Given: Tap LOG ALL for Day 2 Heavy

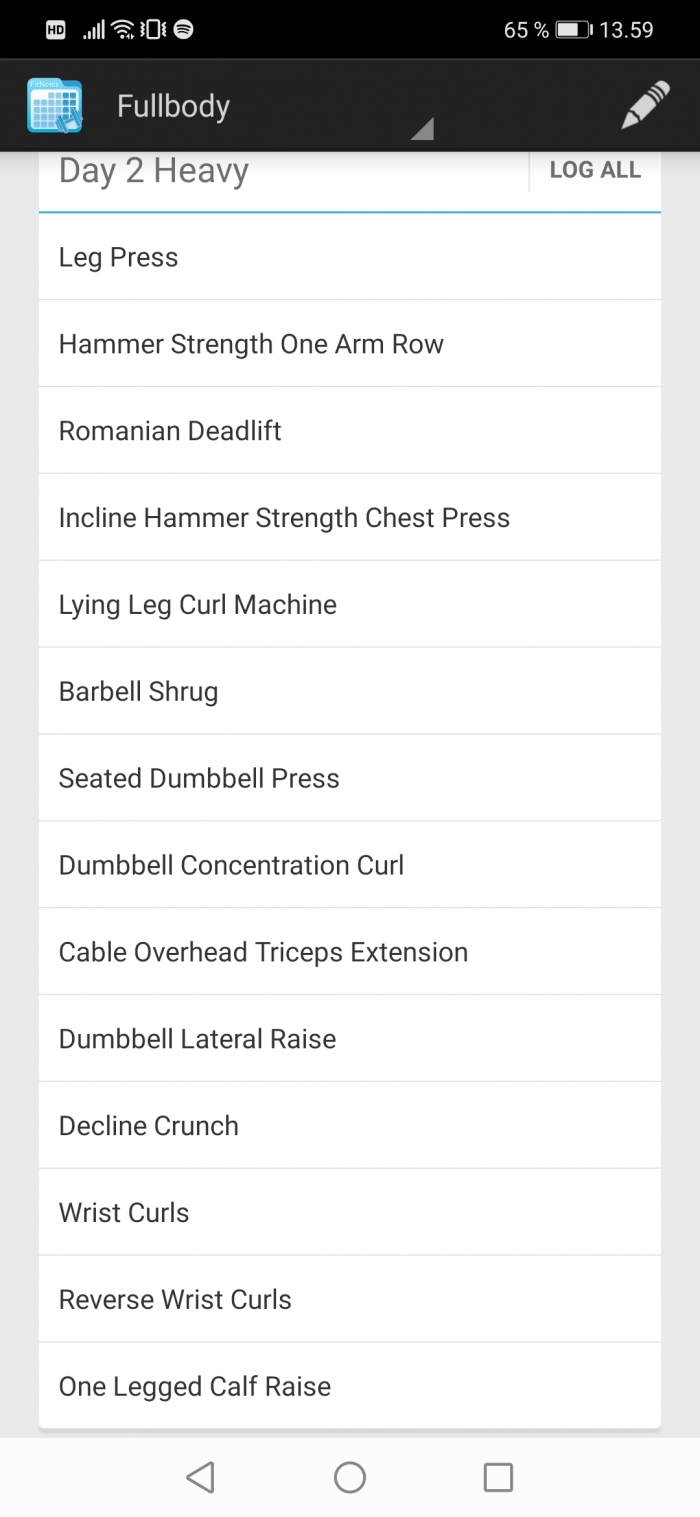Looking at the screenshot, I should tap(595, 170).
